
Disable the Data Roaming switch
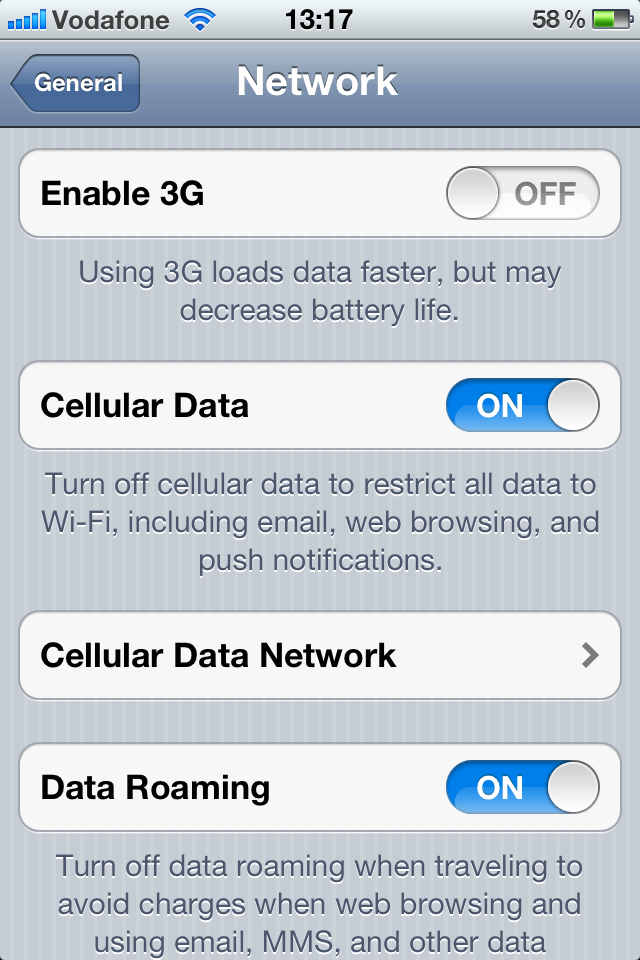click(x=522, y=788)
